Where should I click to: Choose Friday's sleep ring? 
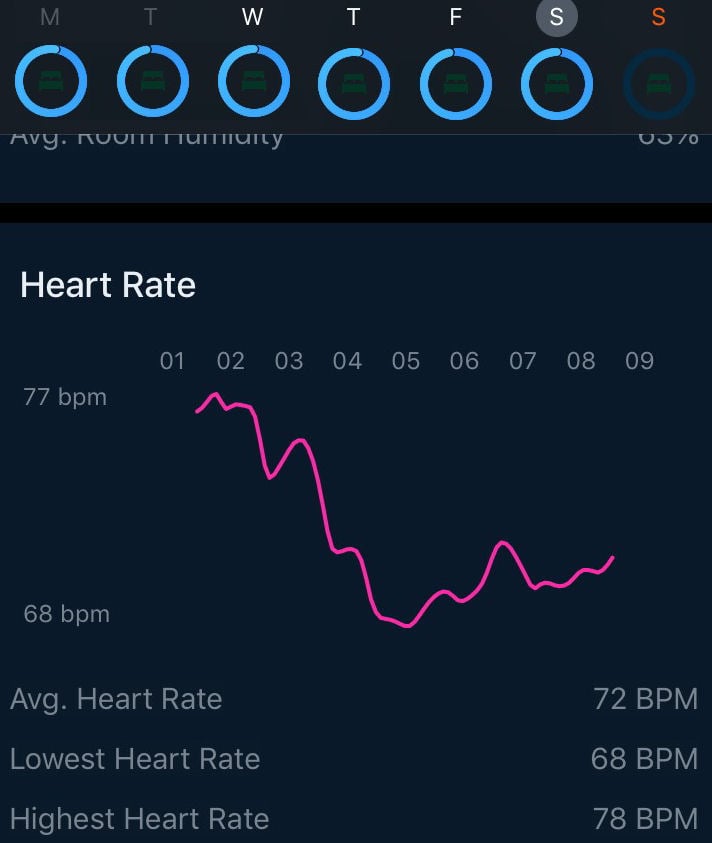455,84
